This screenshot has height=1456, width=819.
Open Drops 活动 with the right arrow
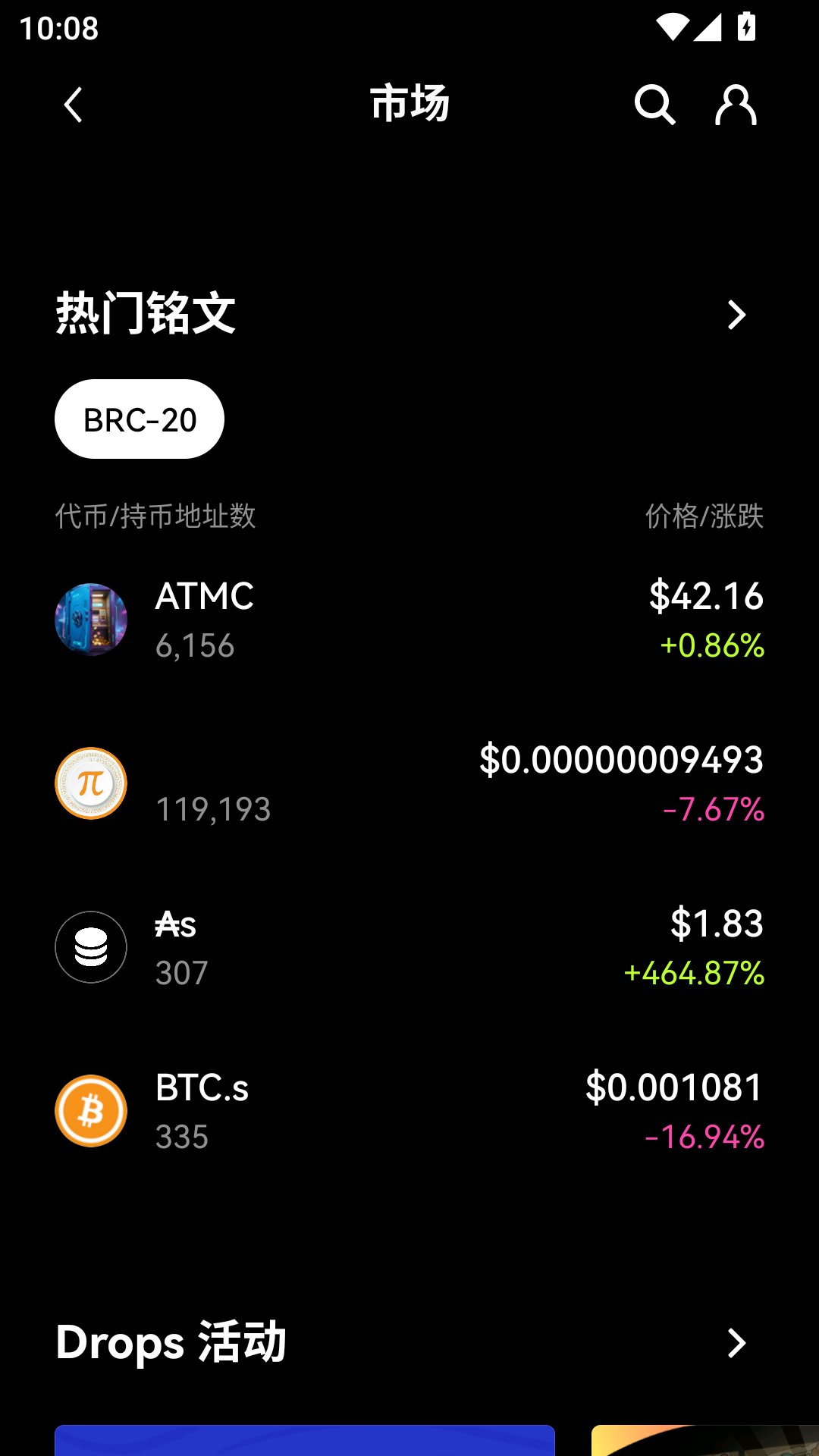pos(734,1343)
